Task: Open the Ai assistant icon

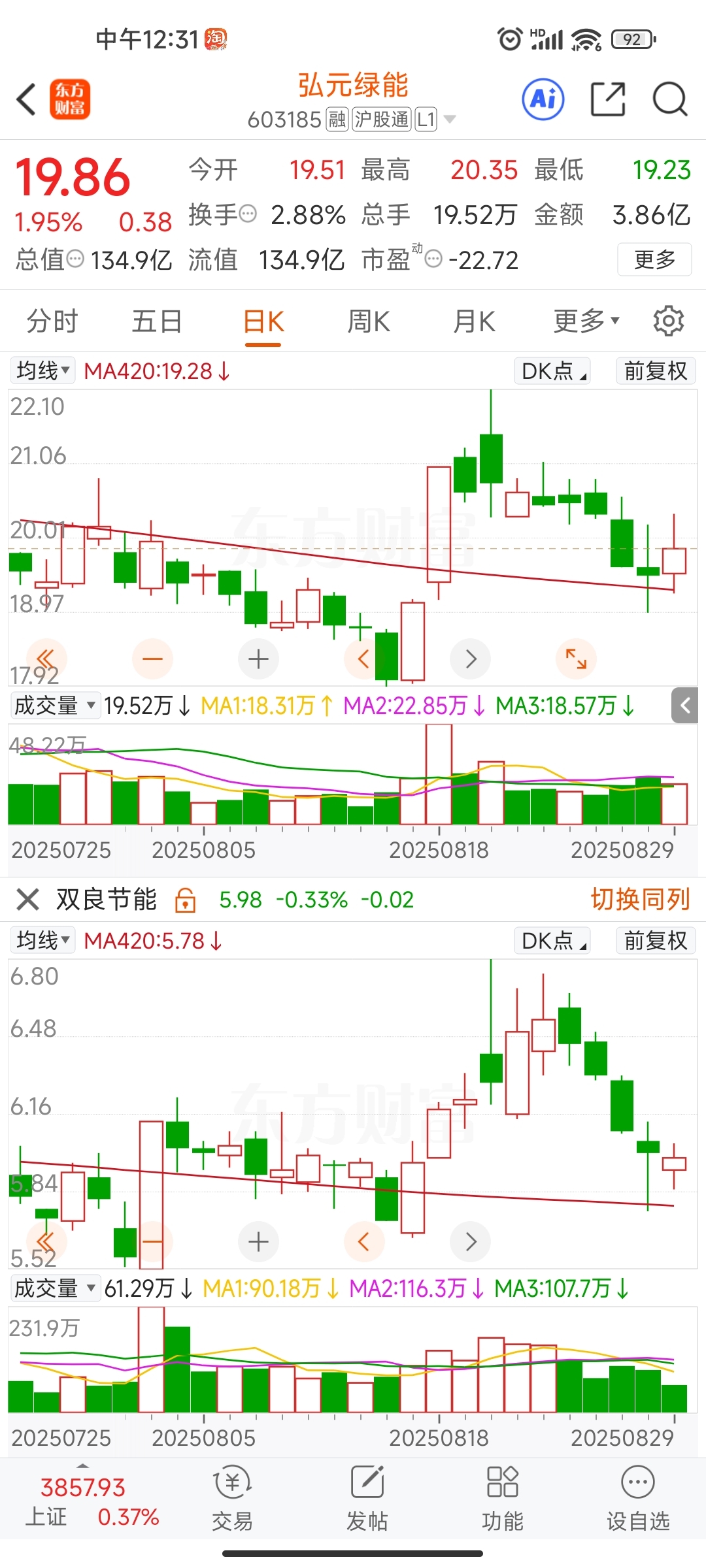Action: pos(543,99)
